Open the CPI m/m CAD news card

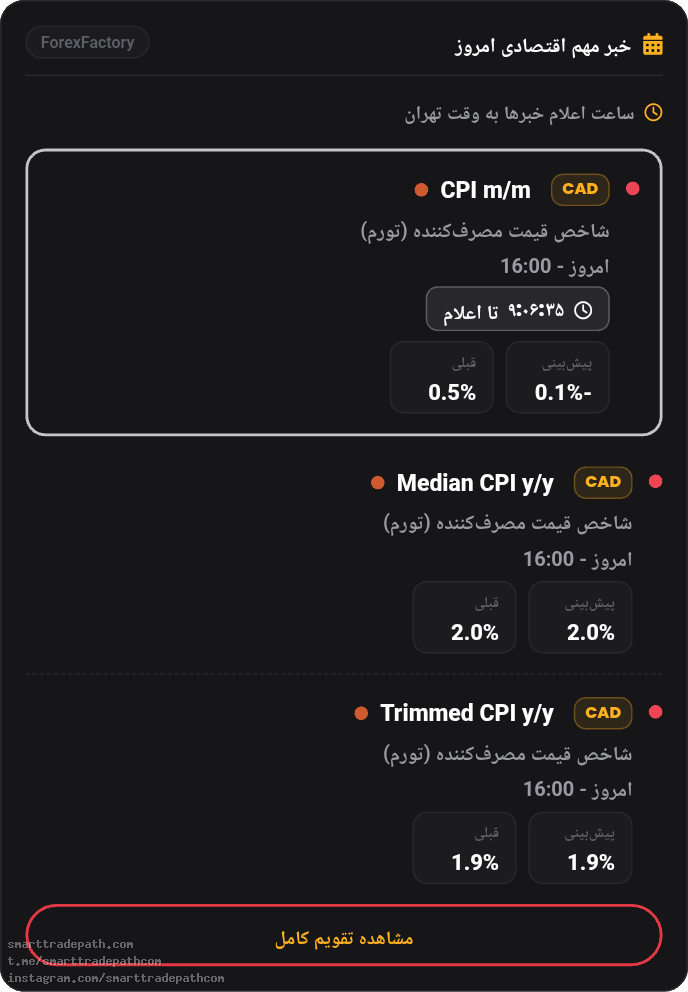(x=344, y=292)
